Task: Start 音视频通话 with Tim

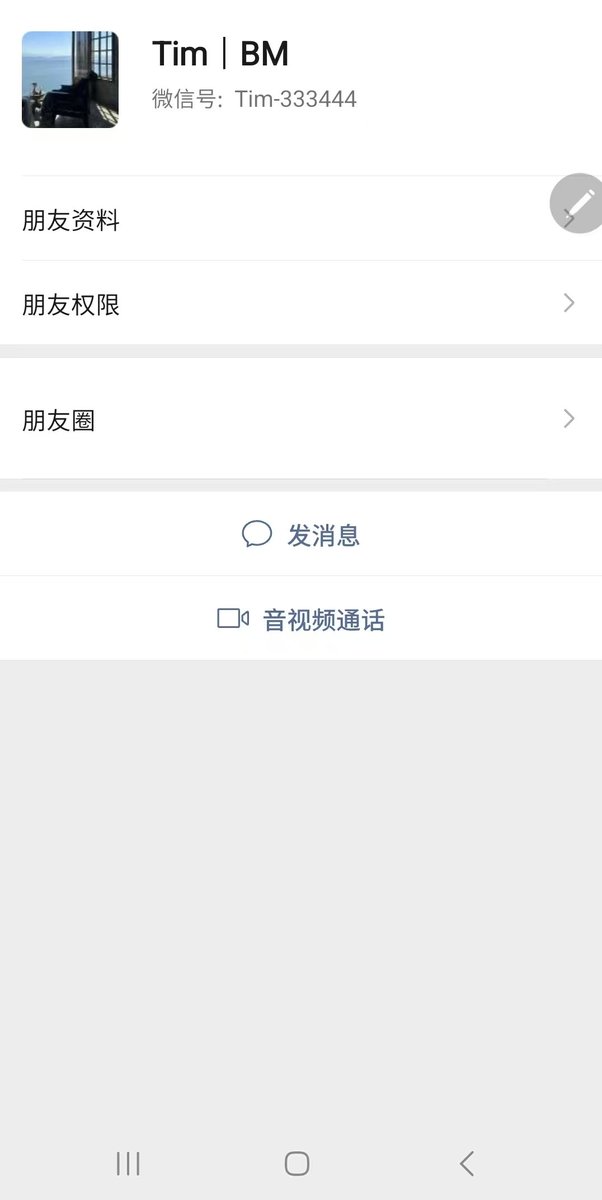Action: pyautogui.click(x=301, y=619)
